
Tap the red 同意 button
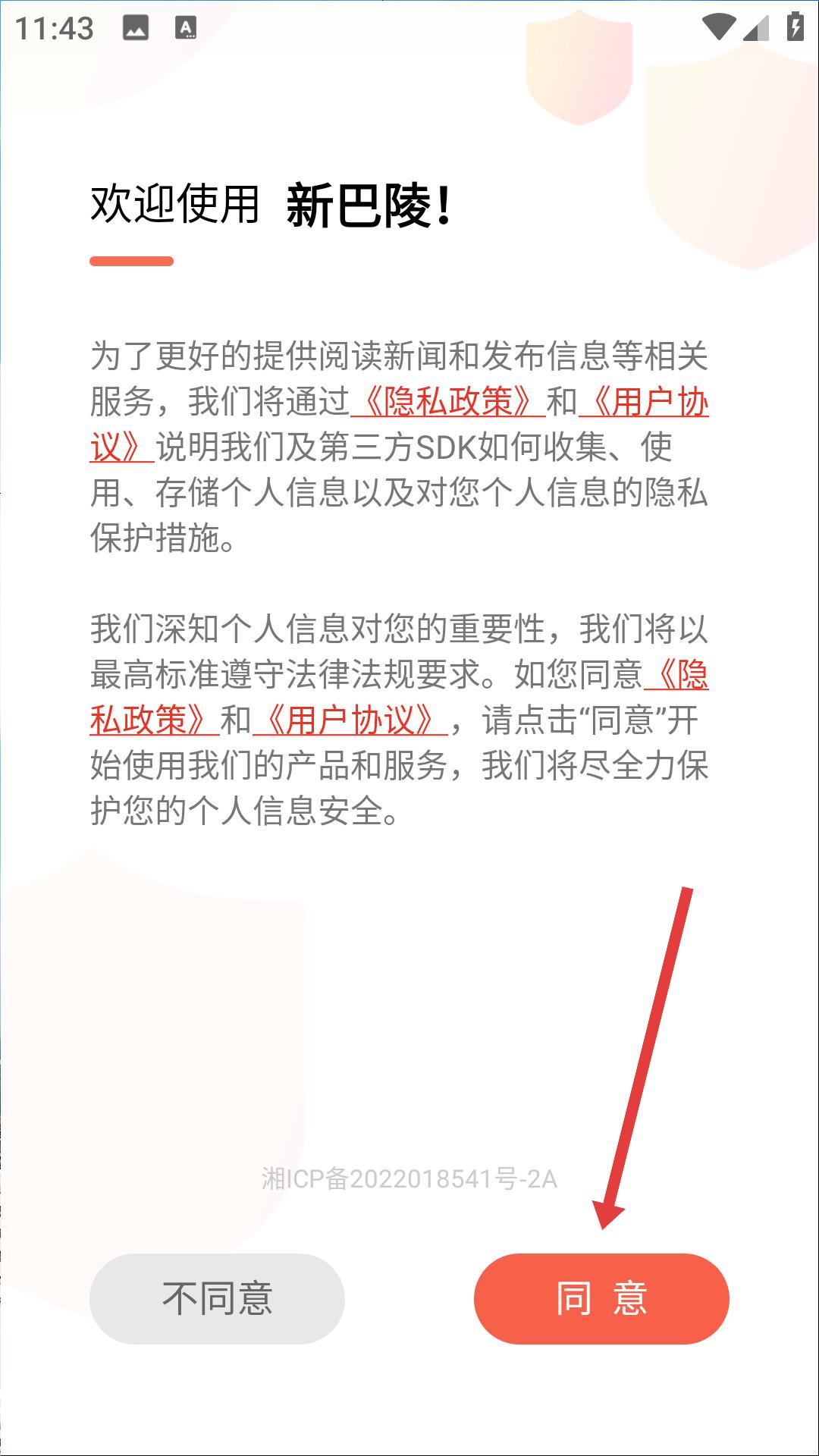click(x=601, y=1298)
